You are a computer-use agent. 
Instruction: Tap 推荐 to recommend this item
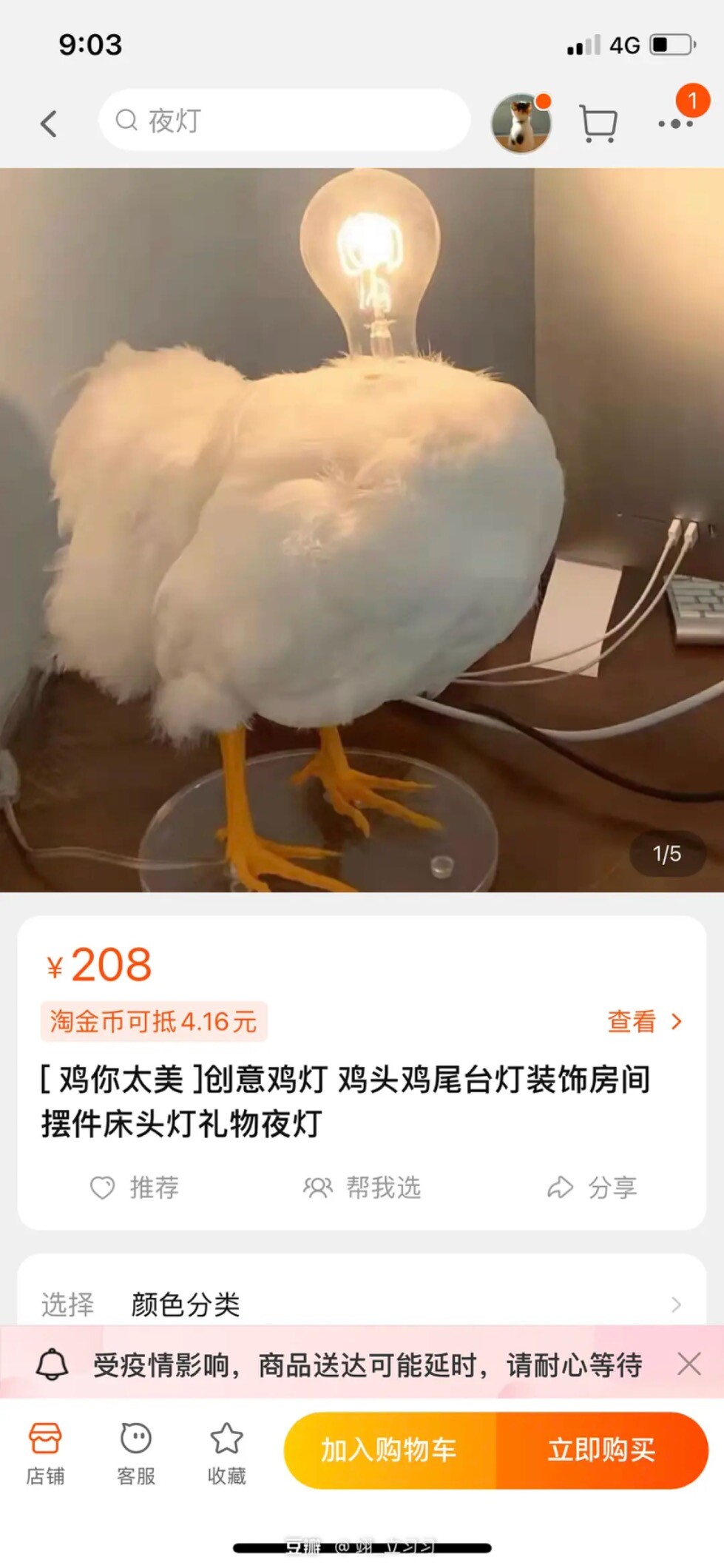tap(135, 1188)
